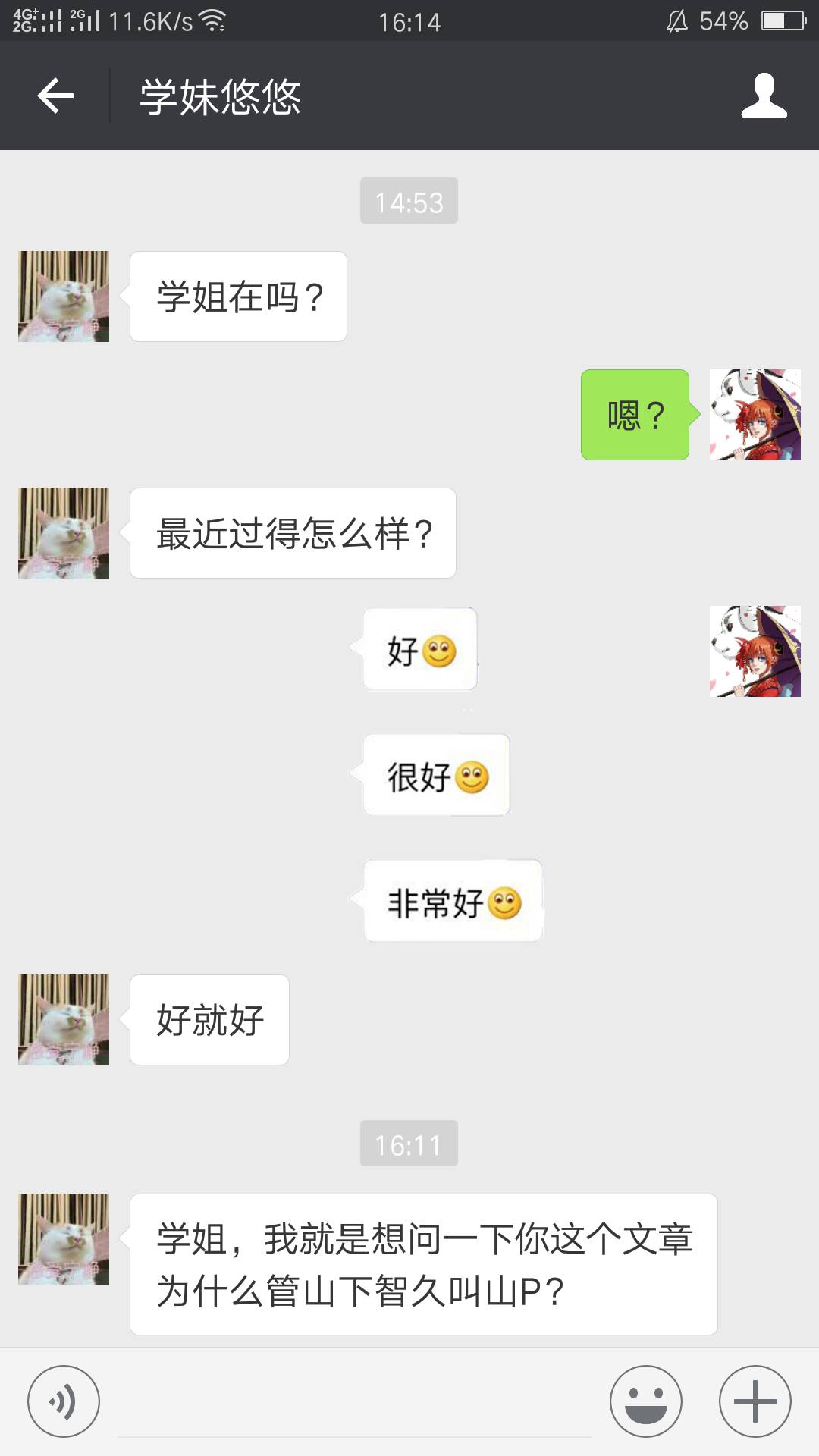Switch to voice message input
This screenshot has height=1456, width=819.
[x=64, y=1401]
